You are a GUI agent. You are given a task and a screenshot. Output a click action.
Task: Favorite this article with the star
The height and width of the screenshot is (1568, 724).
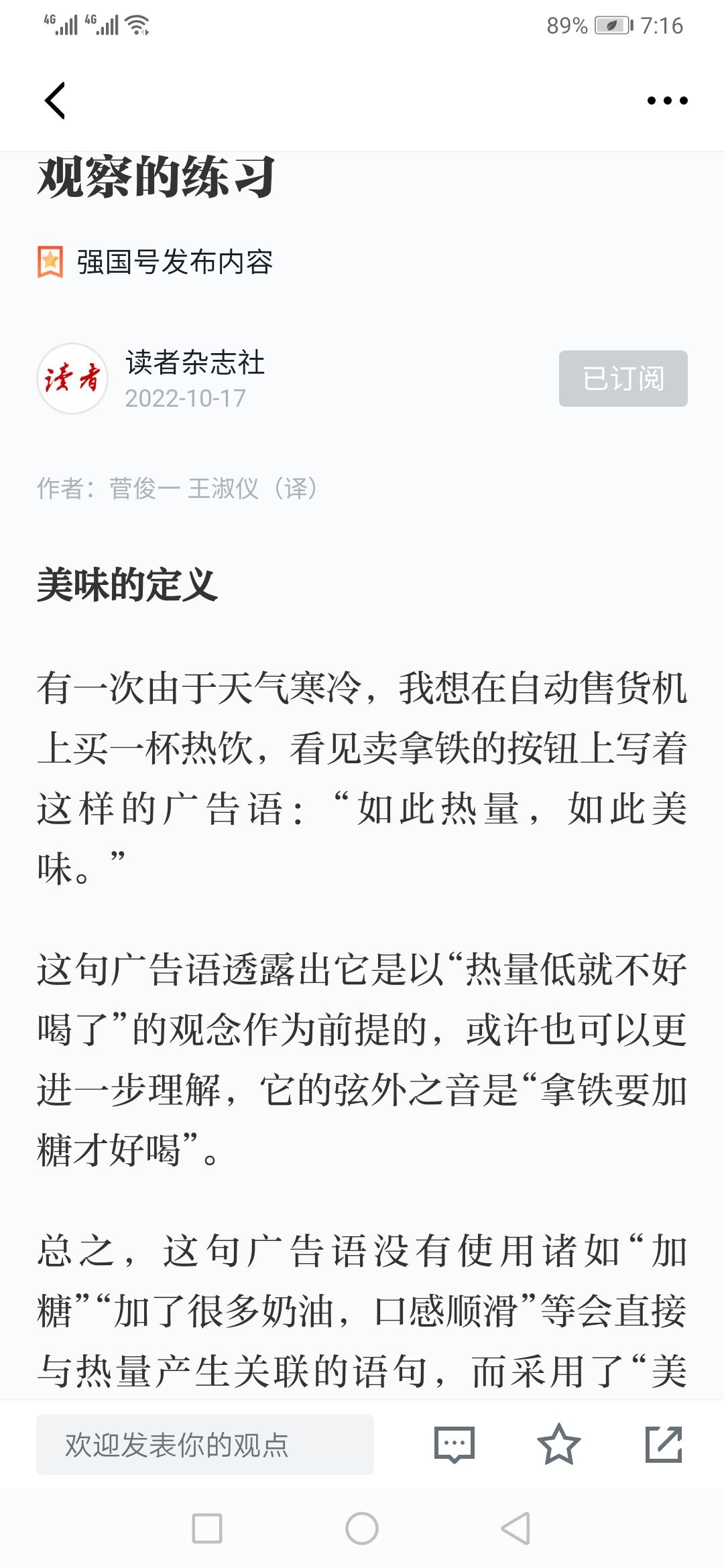(x=558, y=1444)
